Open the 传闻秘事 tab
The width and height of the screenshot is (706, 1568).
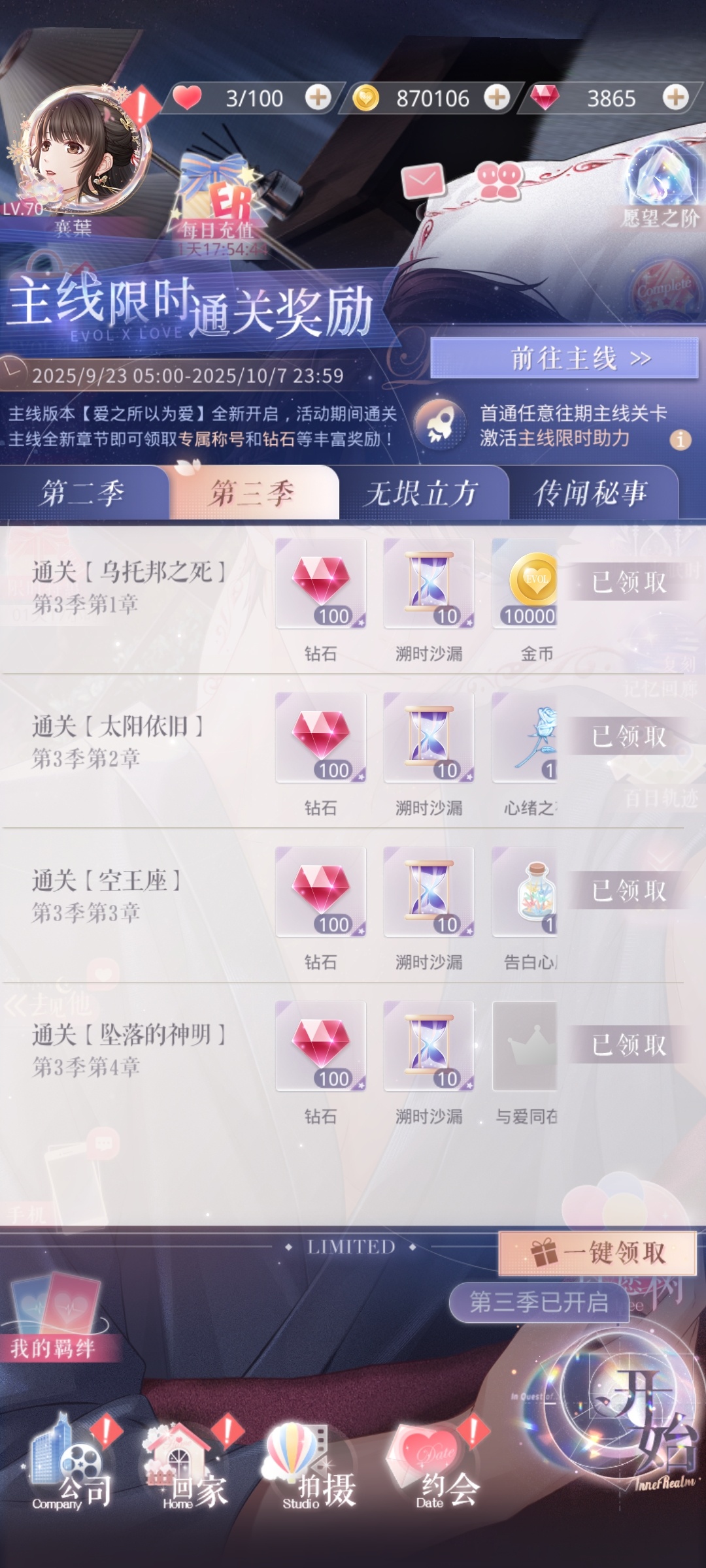tap(592, 493)
